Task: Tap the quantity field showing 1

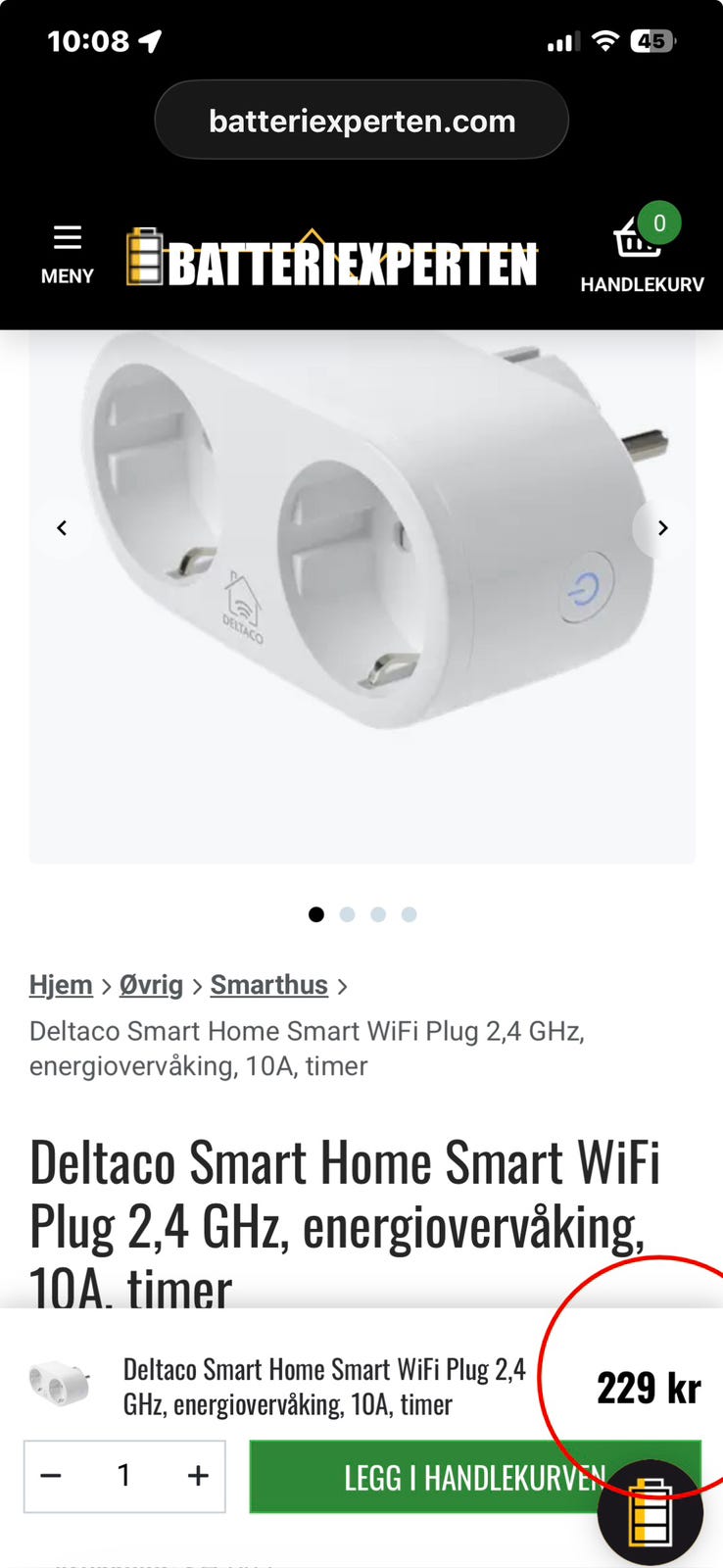Action: click(x=124, y=1476)
